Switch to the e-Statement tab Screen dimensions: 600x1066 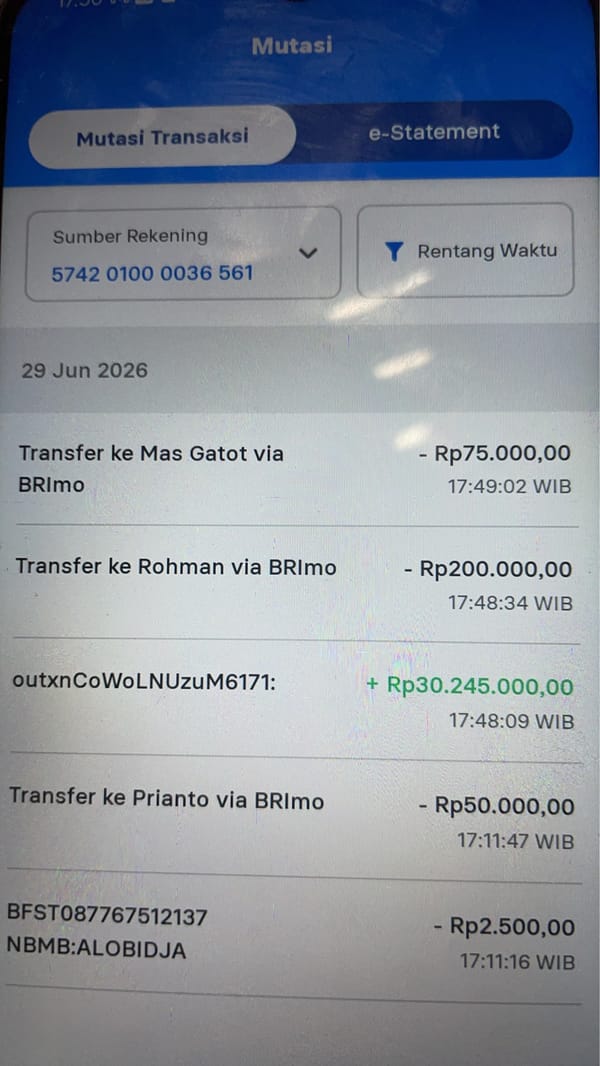point(434,132)
